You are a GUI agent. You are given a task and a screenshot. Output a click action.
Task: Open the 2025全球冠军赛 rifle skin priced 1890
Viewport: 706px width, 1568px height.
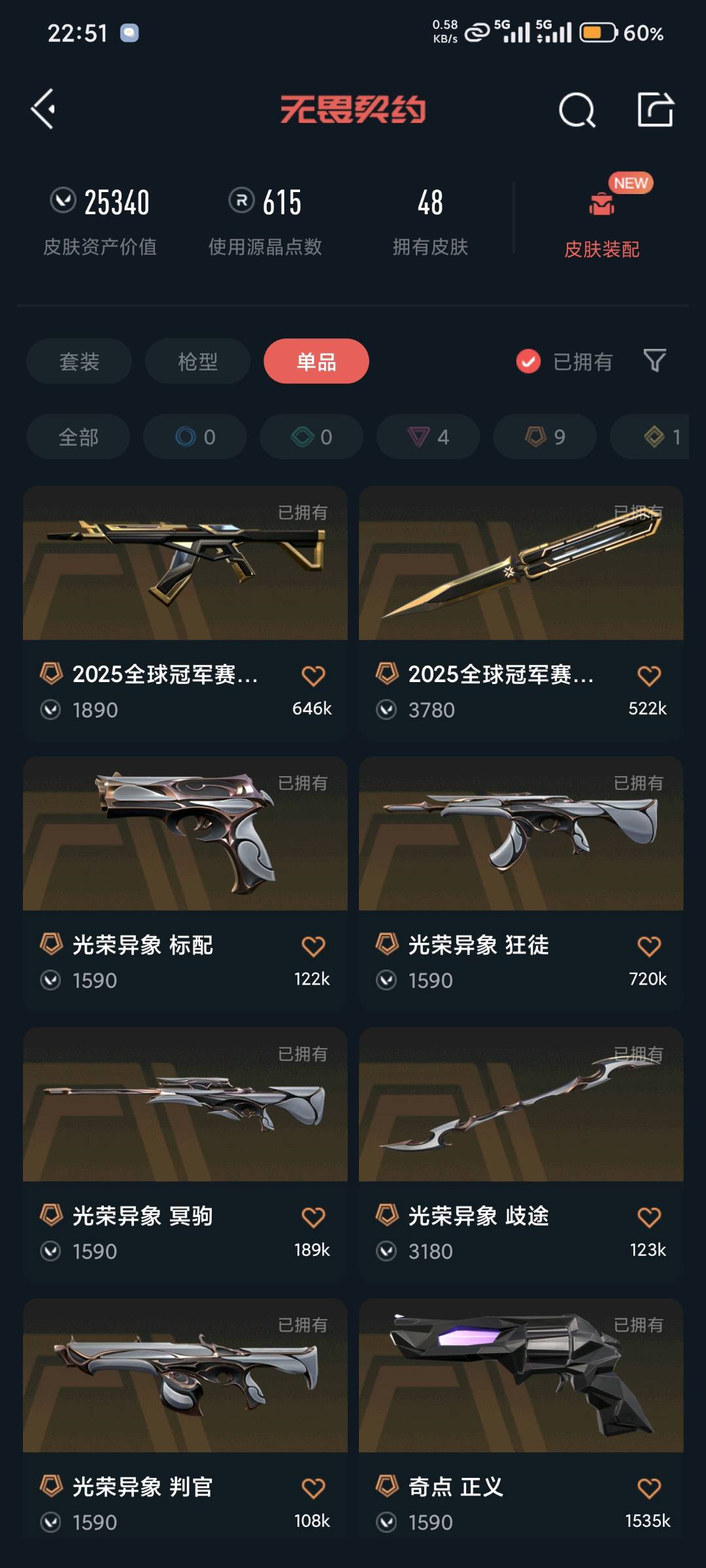pyautogui.click(x=185, y=563)
